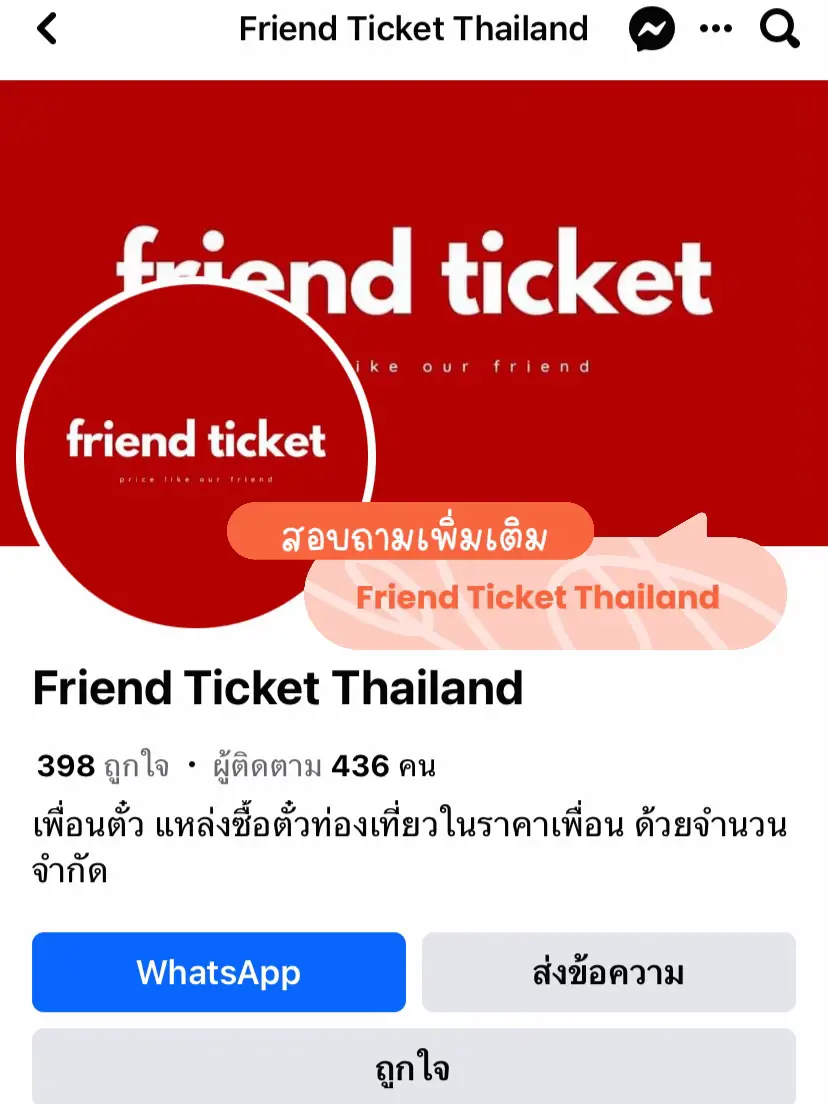
Task: Open the page name heading below the cover
Action: point(278,688)
